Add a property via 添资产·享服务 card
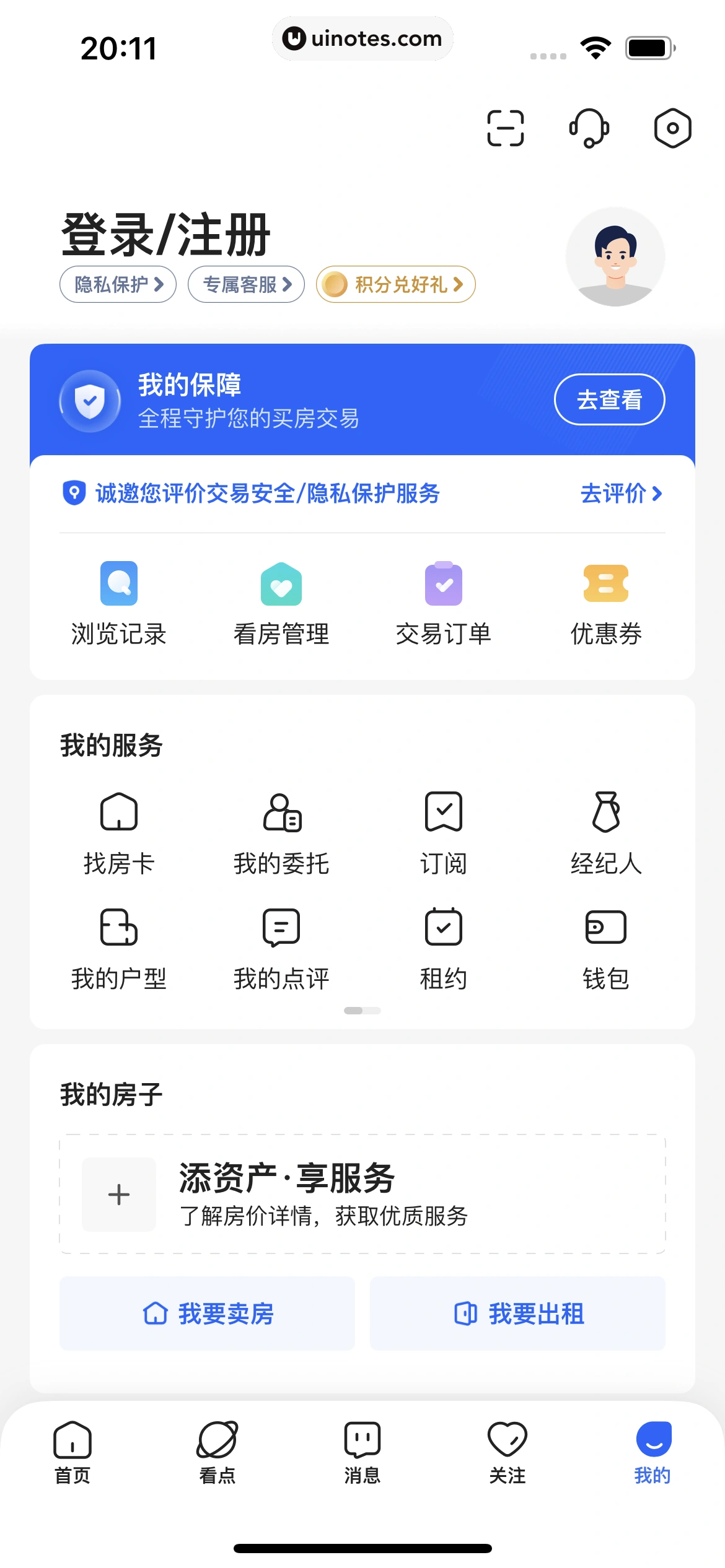 (362, 1194)
